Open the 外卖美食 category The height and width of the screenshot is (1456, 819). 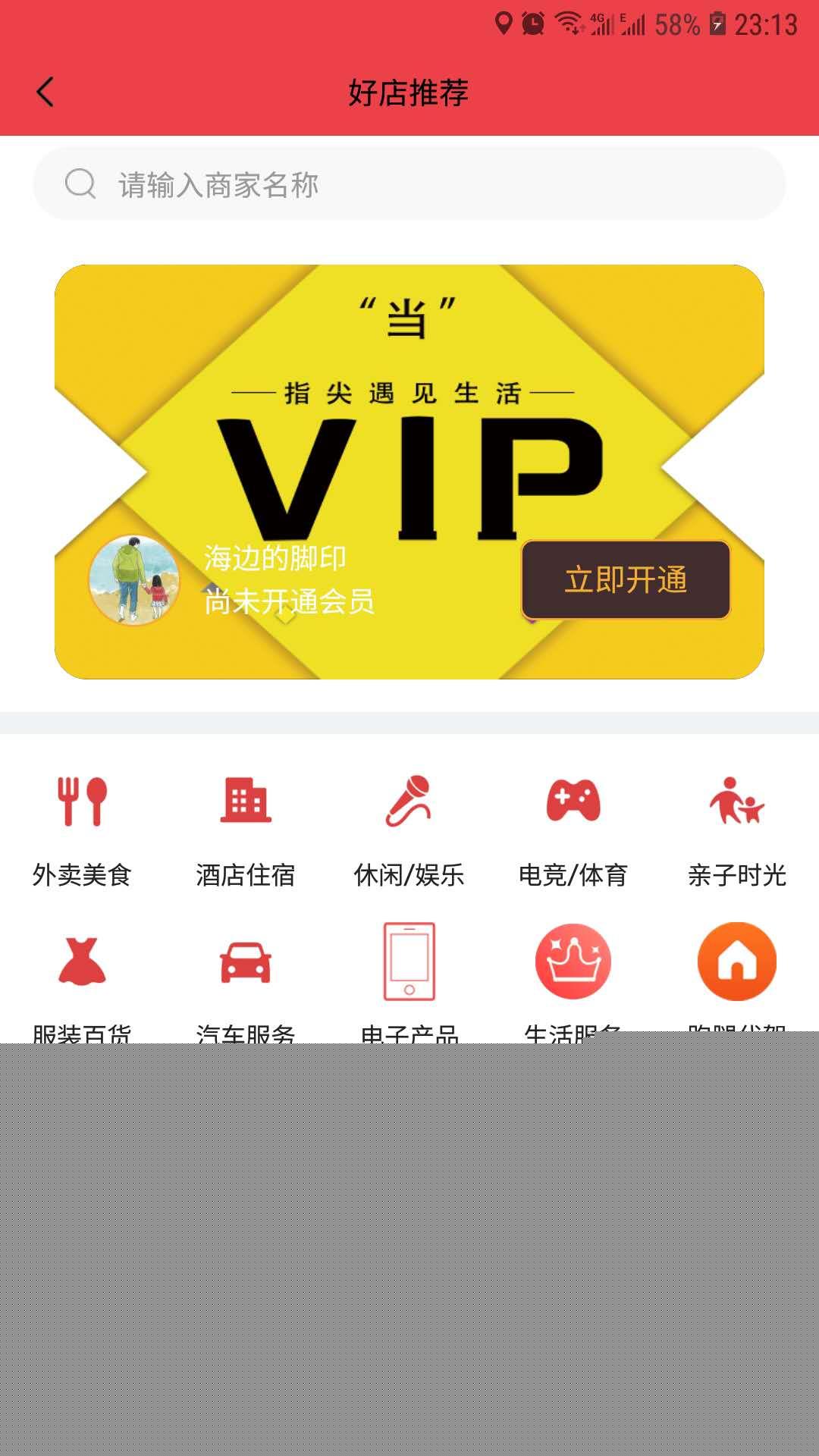(82, 830)
